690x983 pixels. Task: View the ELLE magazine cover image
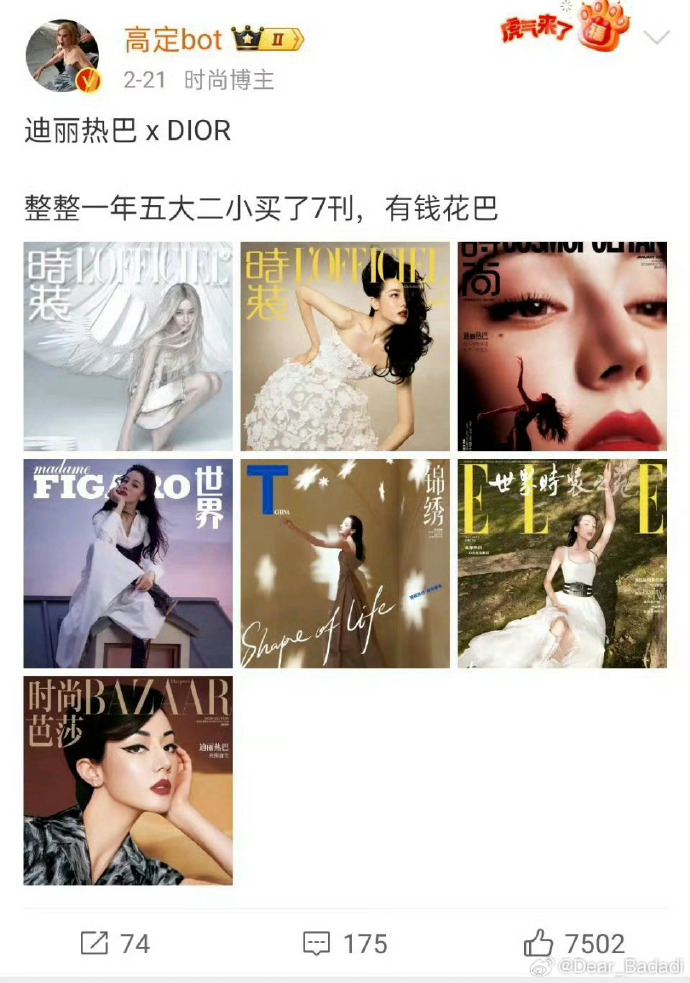click(x=562, y=564)
